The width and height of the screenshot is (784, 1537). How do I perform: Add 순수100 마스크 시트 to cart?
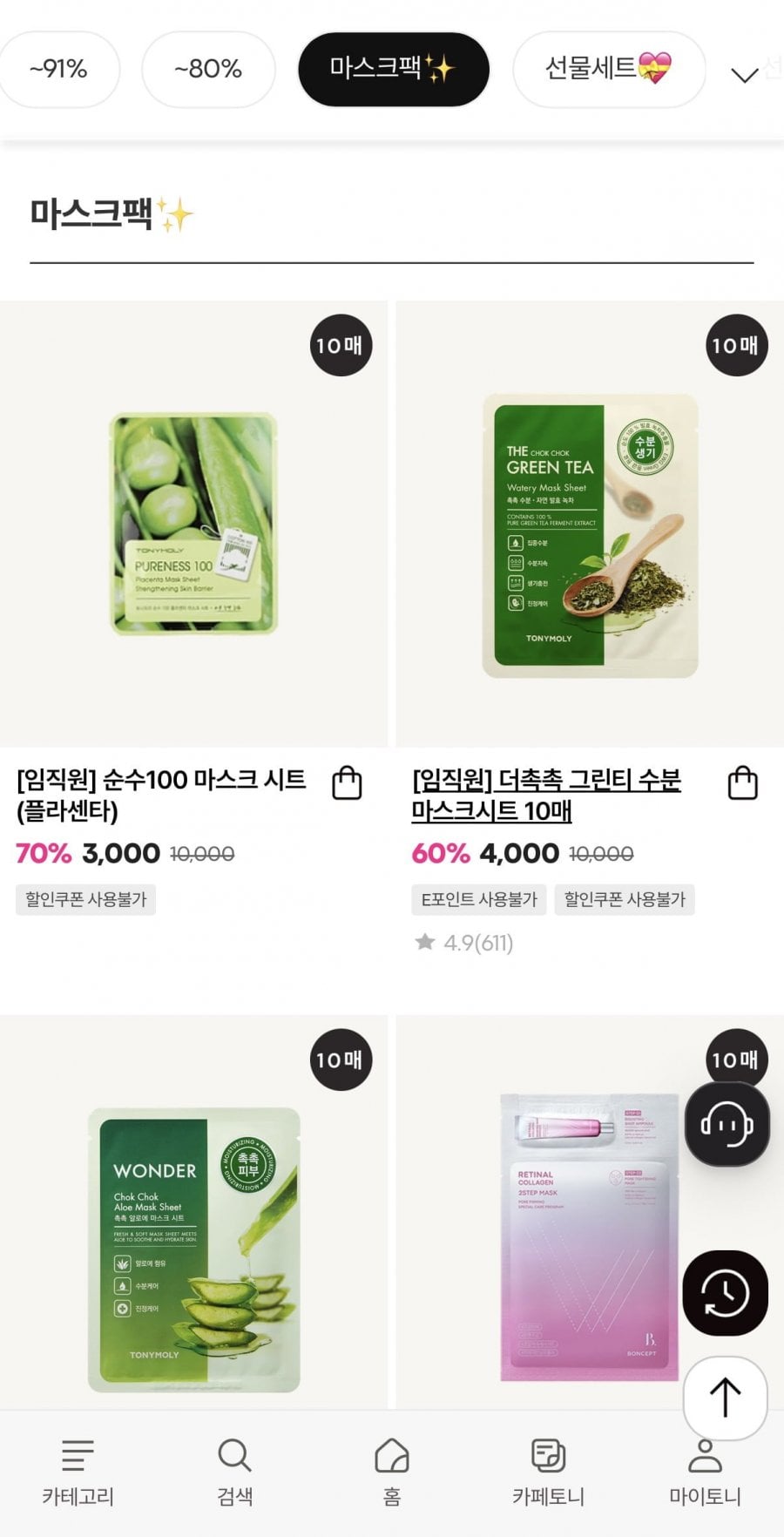[347, 782]
